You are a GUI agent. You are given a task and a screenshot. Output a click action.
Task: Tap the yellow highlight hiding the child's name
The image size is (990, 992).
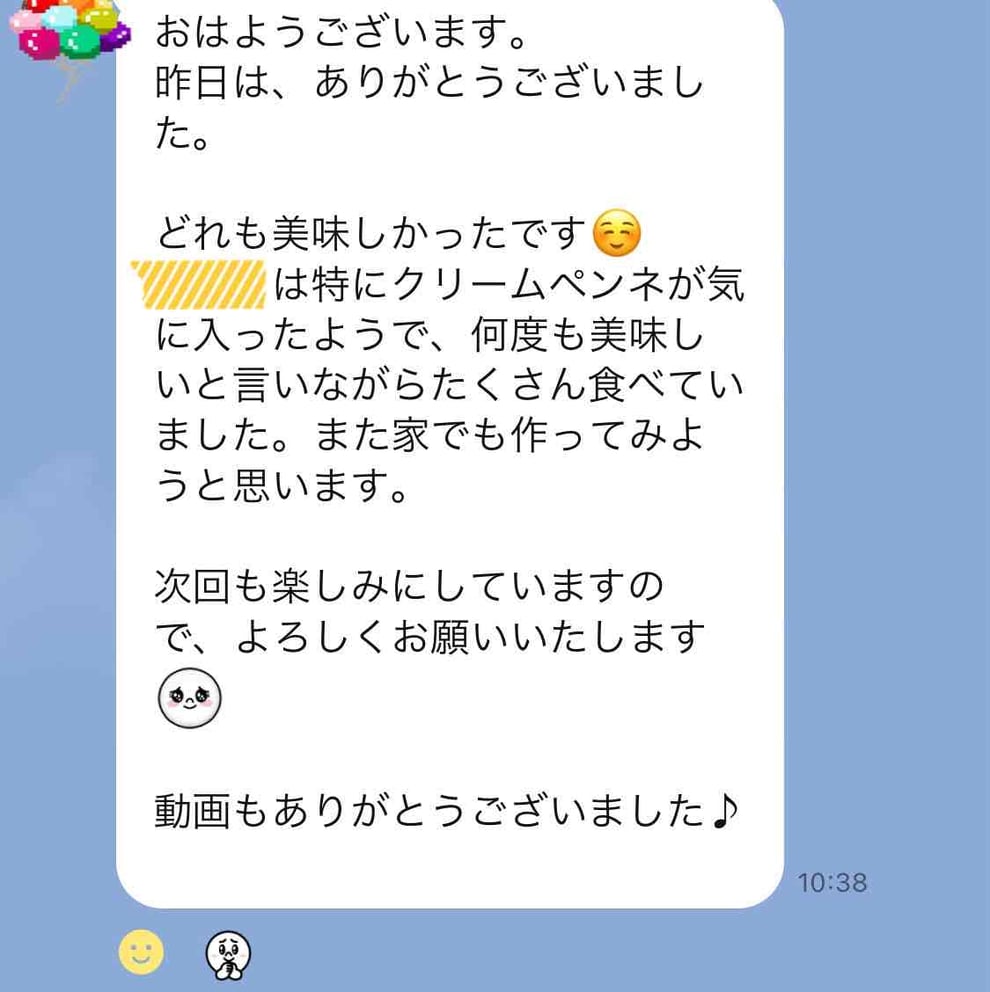[200, 282]
